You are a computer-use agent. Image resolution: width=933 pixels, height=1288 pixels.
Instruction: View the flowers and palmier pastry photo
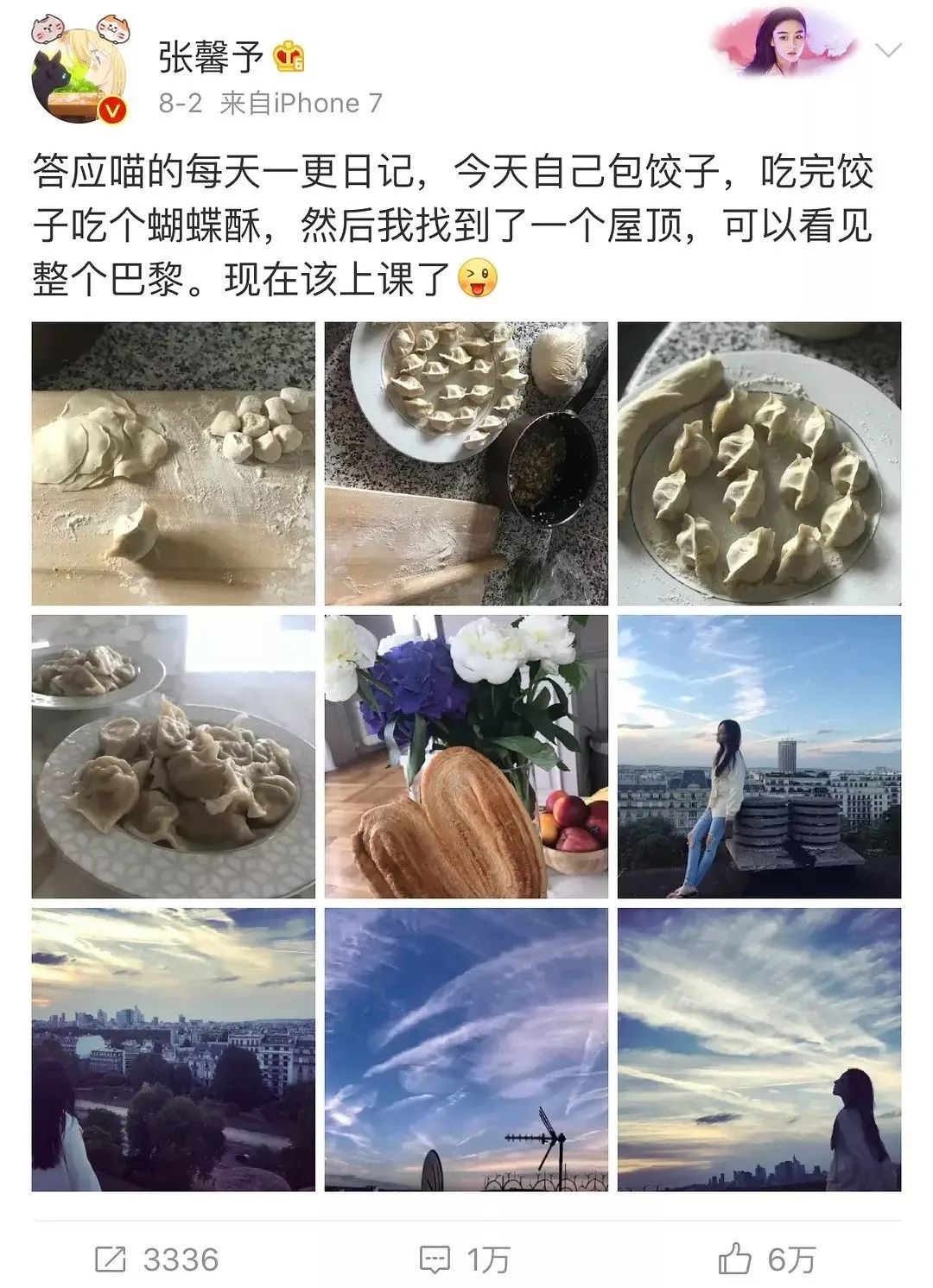click(x=466, y=757)
